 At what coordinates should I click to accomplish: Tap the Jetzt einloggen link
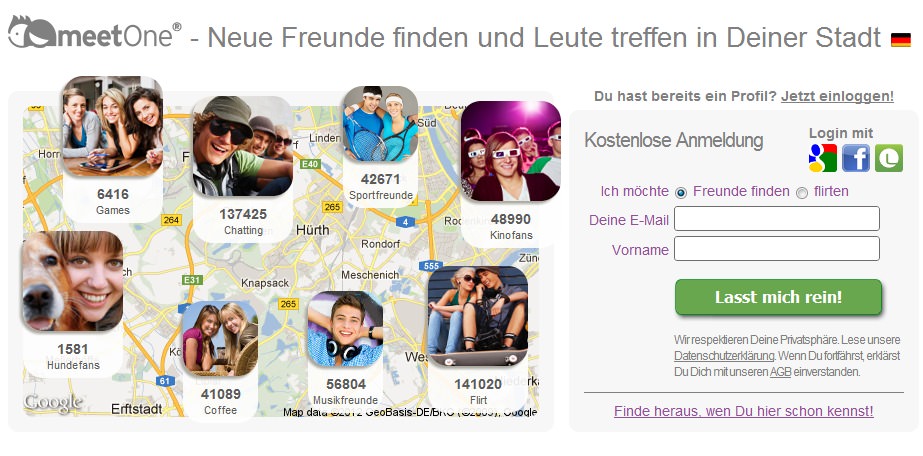837,96
